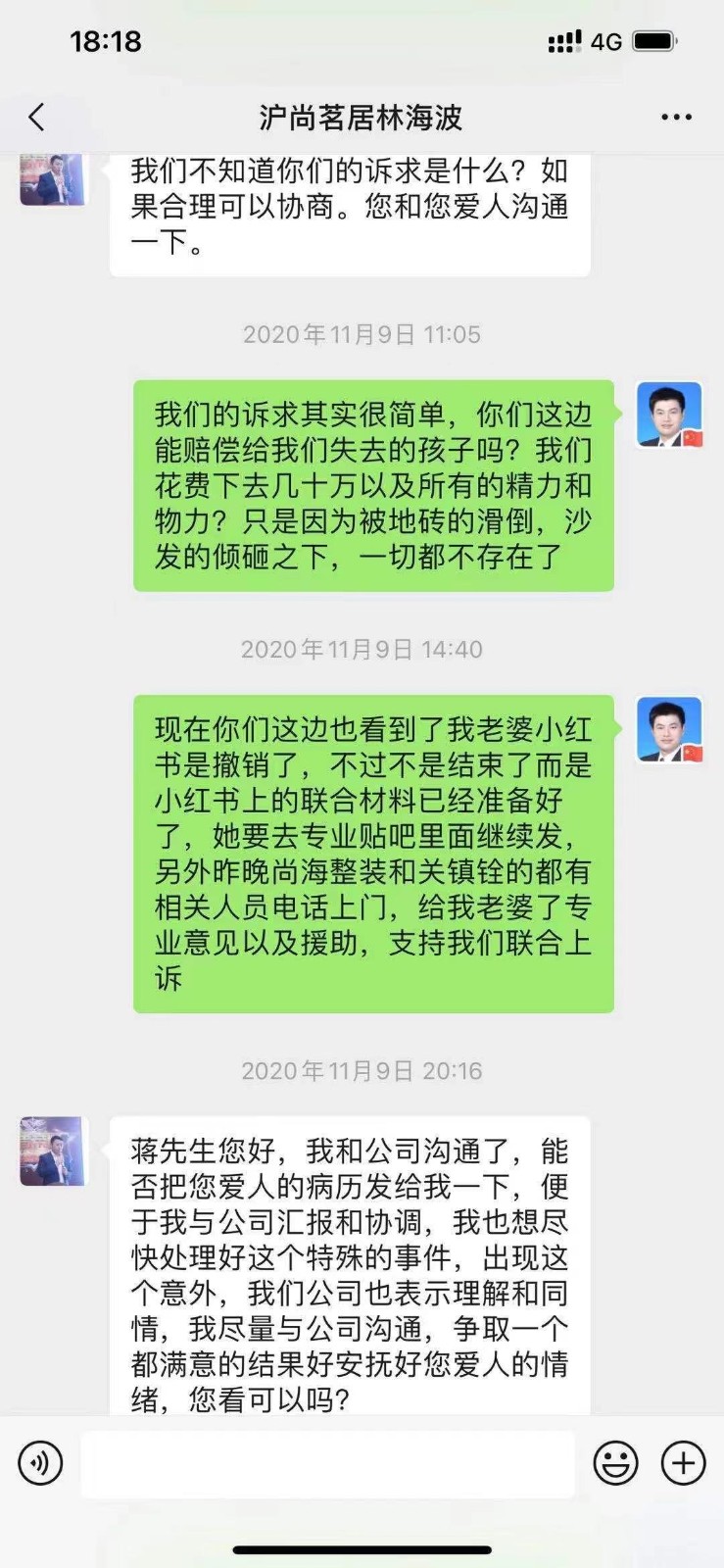Open the chat info overflow menu
This screenshot has height=1568, width=724.
676,118
